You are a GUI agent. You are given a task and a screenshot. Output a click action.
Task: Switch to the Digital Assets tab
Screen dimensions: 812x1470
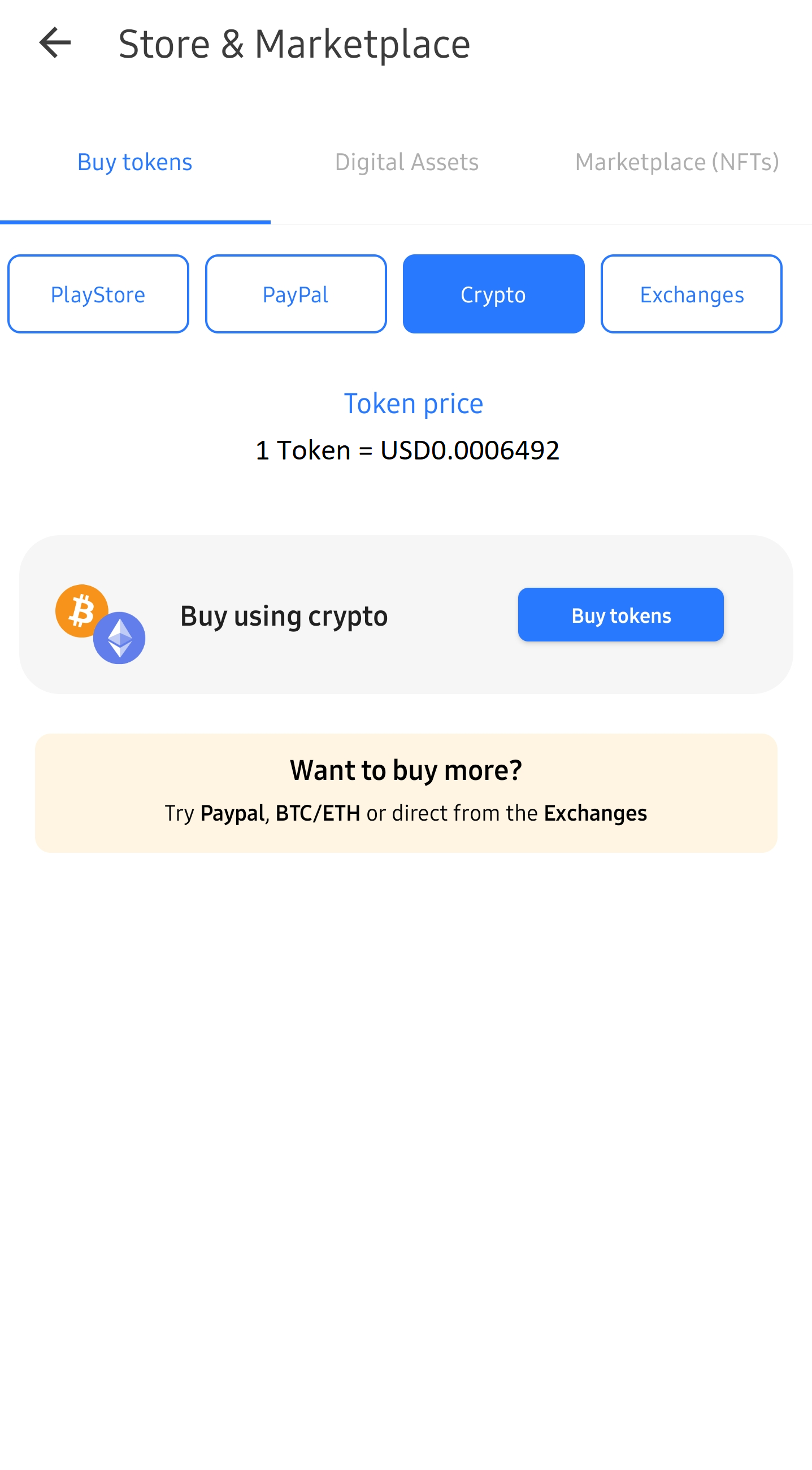tap(406, 162)
